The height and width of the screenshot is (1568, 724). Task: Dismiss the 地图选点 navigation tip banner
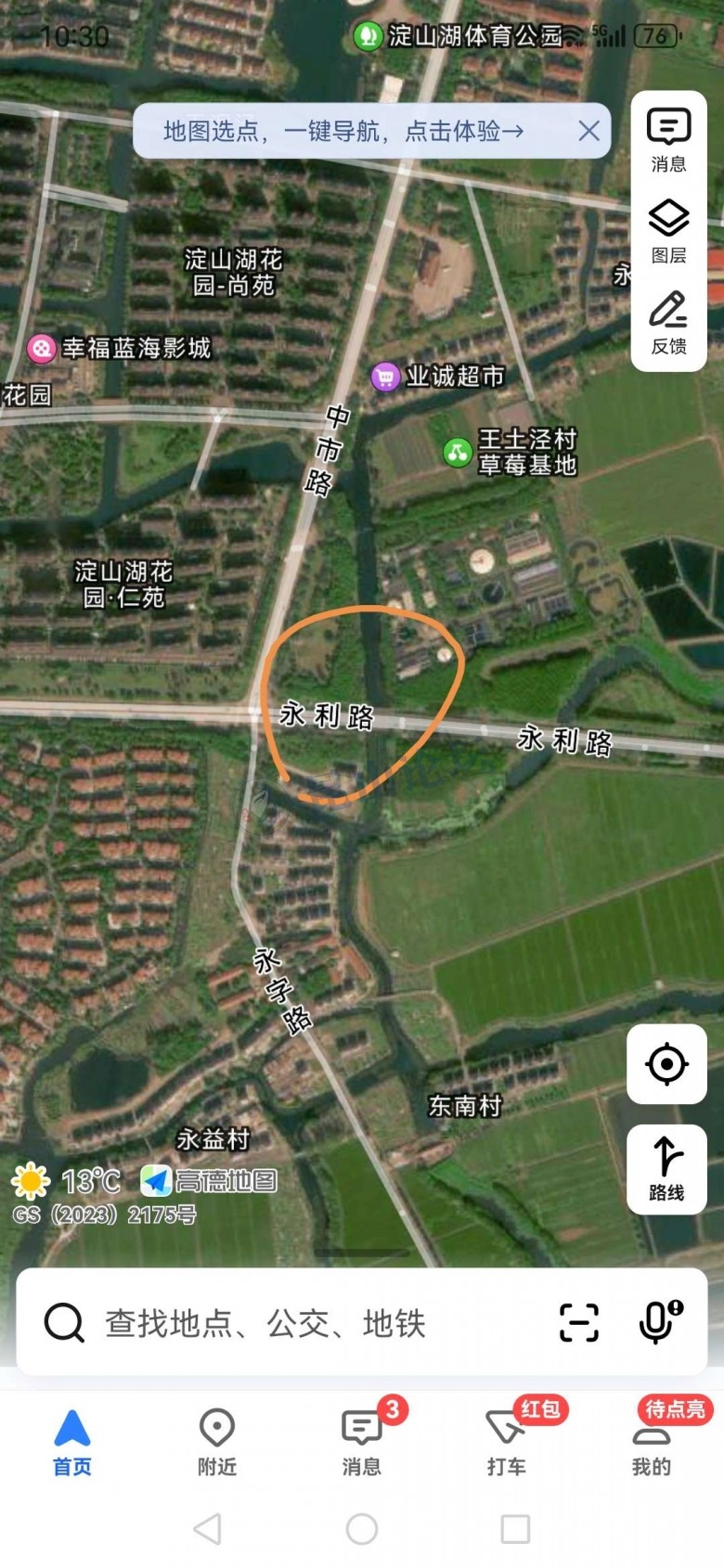click(589, 131)
